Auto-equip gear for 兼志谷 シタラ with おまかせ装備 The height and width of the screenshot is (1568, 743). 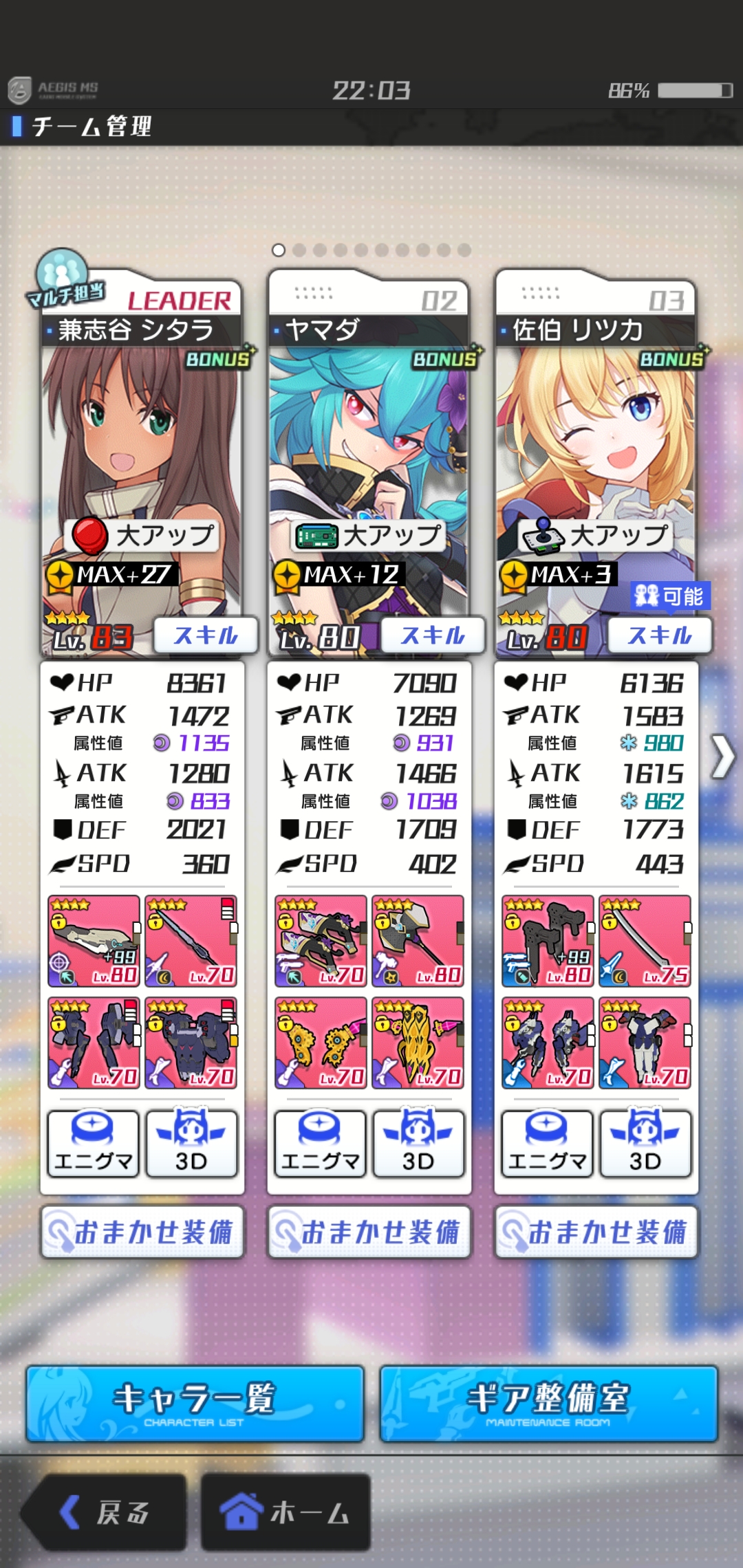142,1232
